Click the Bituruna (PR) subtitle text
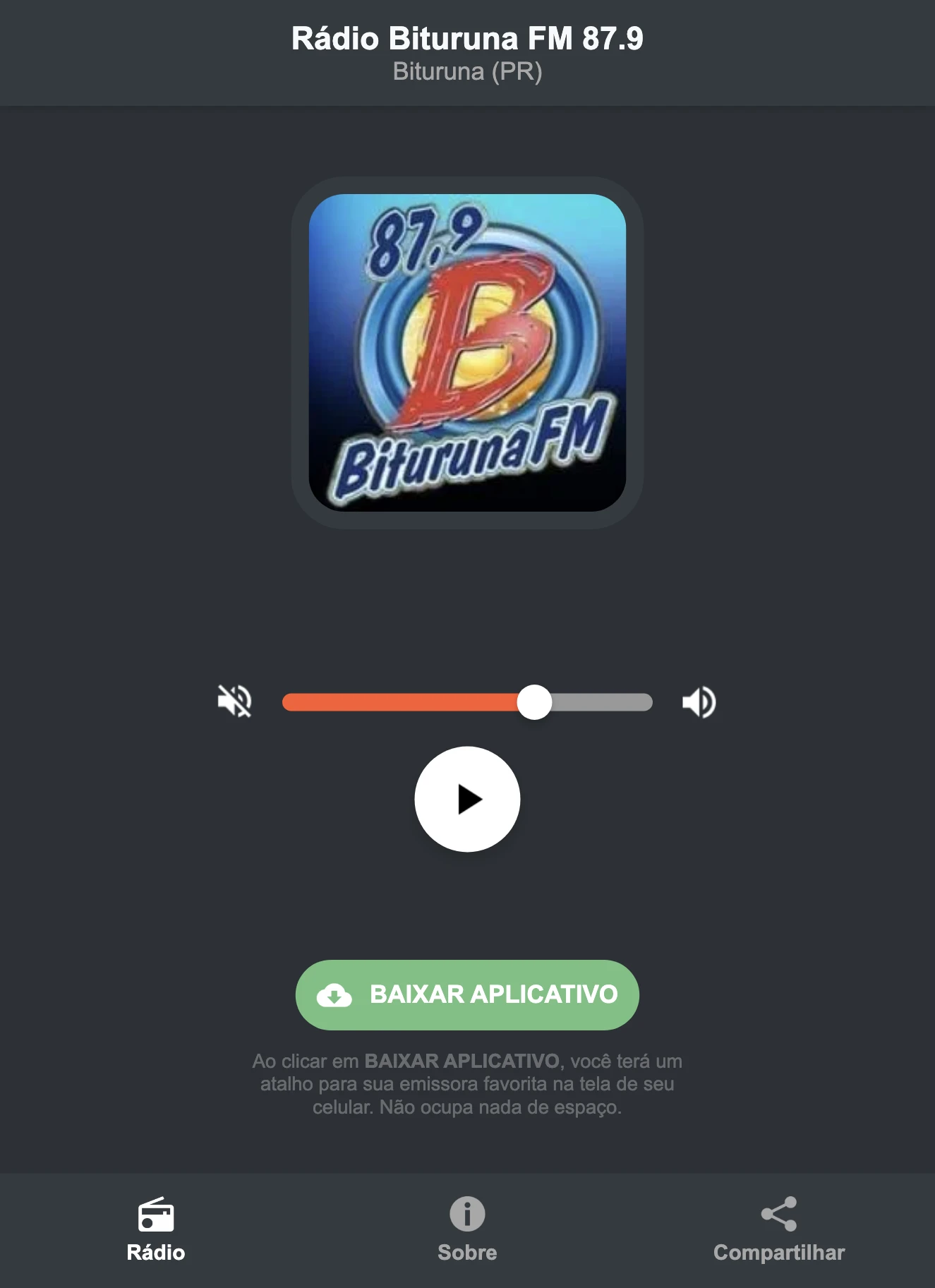The image size is (935, 1288). [x=466, y=71]
